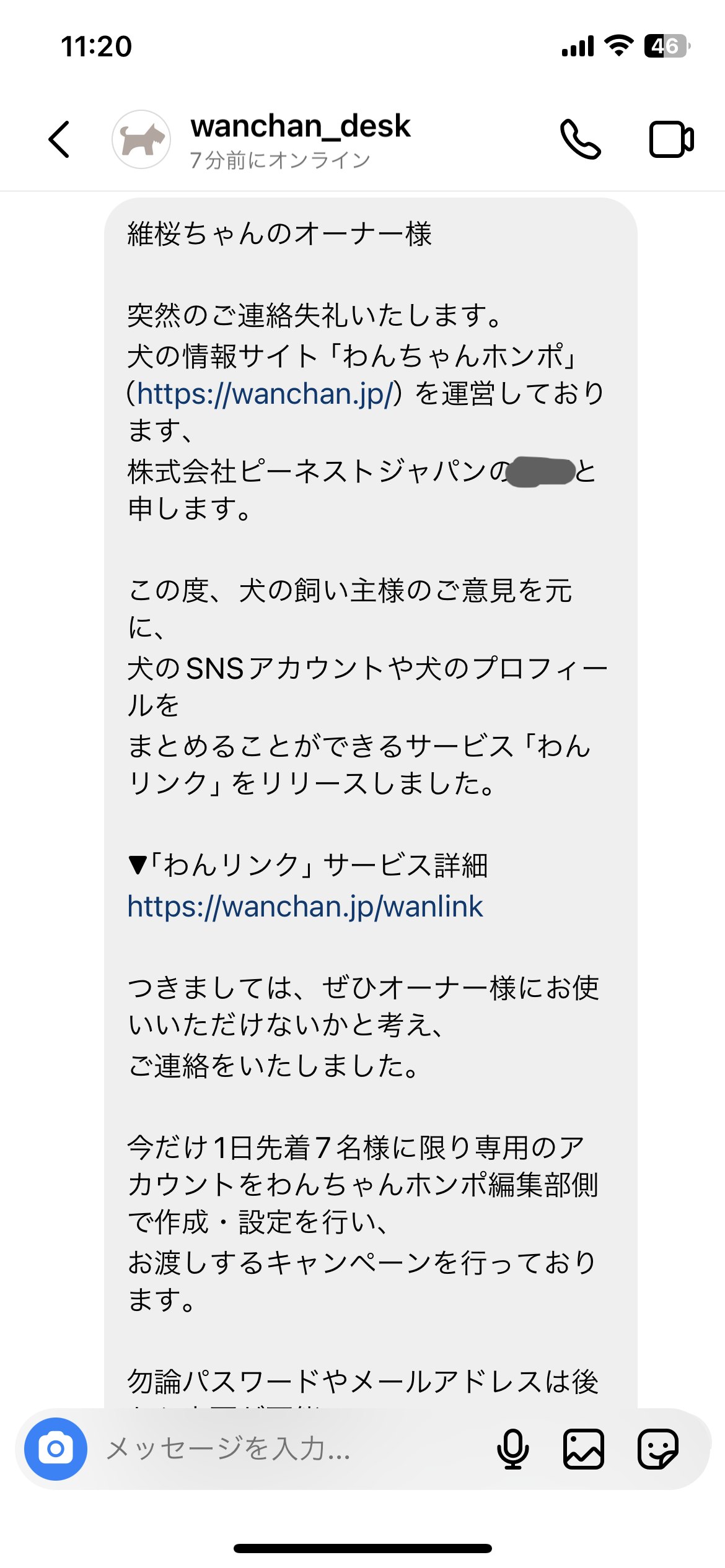
Task: Open the wanchan.jp/wanlink service link
Action: click(305, 907)
